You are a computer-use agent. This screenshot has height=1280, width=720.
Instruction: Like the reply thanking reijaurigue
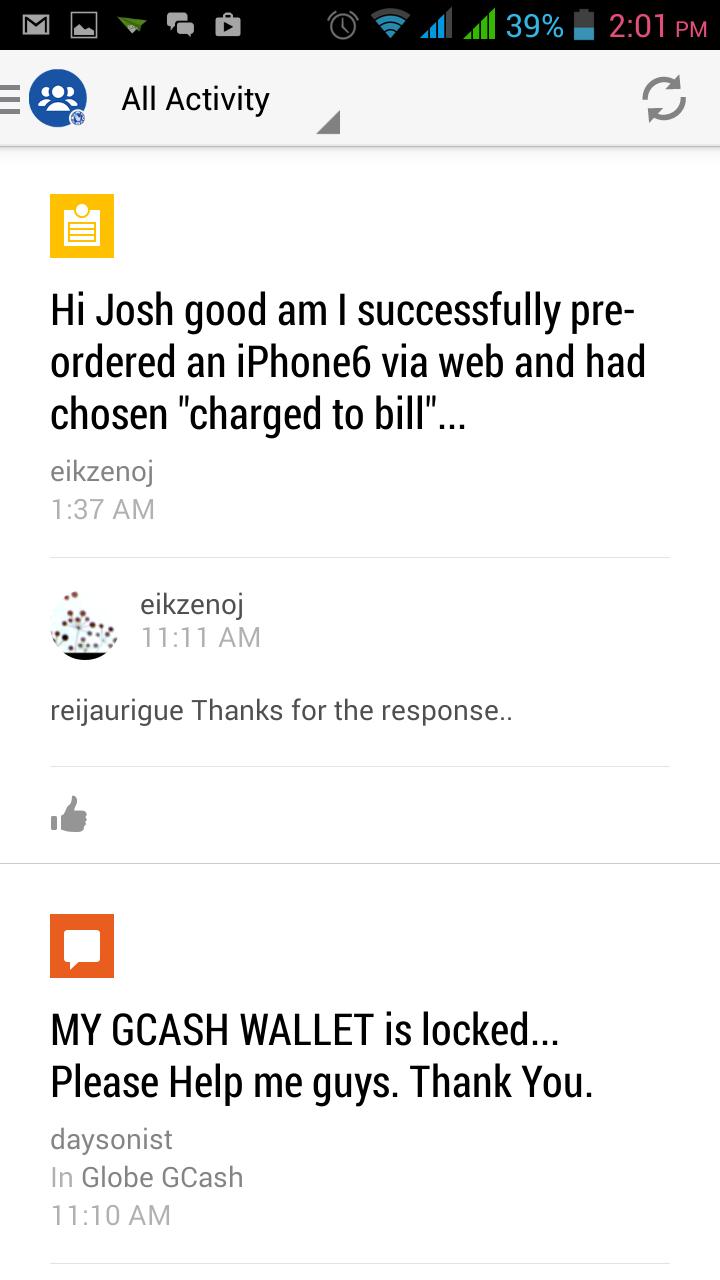69,816
